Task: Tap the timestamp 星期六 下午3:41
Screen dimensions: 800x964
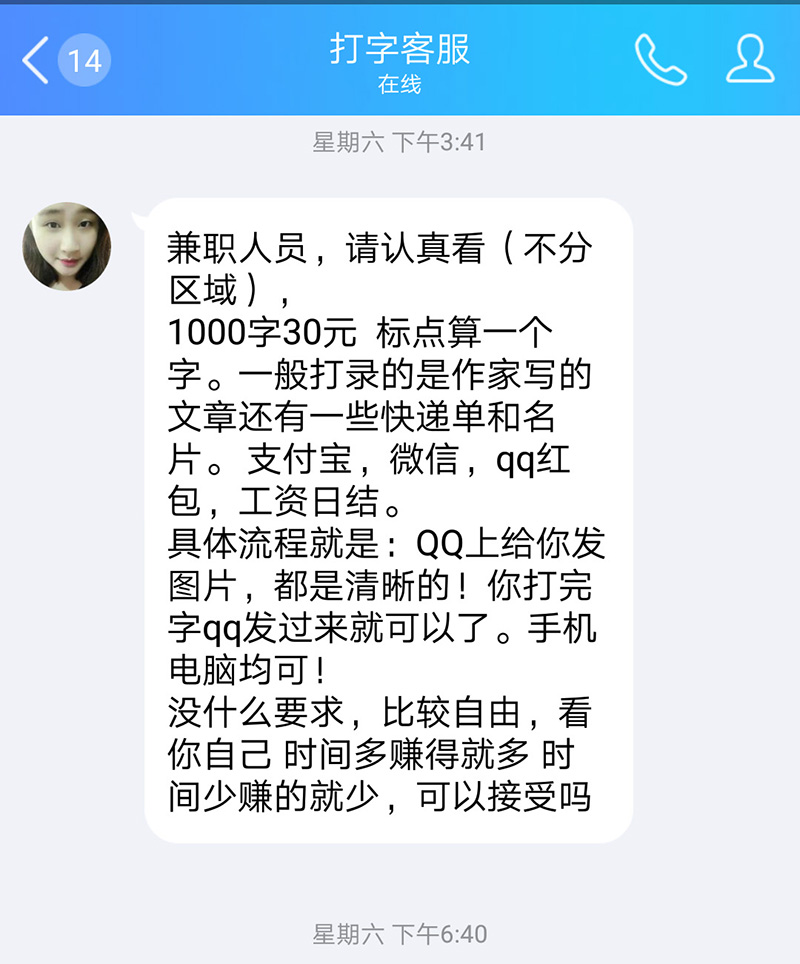Action: (400, 142)
